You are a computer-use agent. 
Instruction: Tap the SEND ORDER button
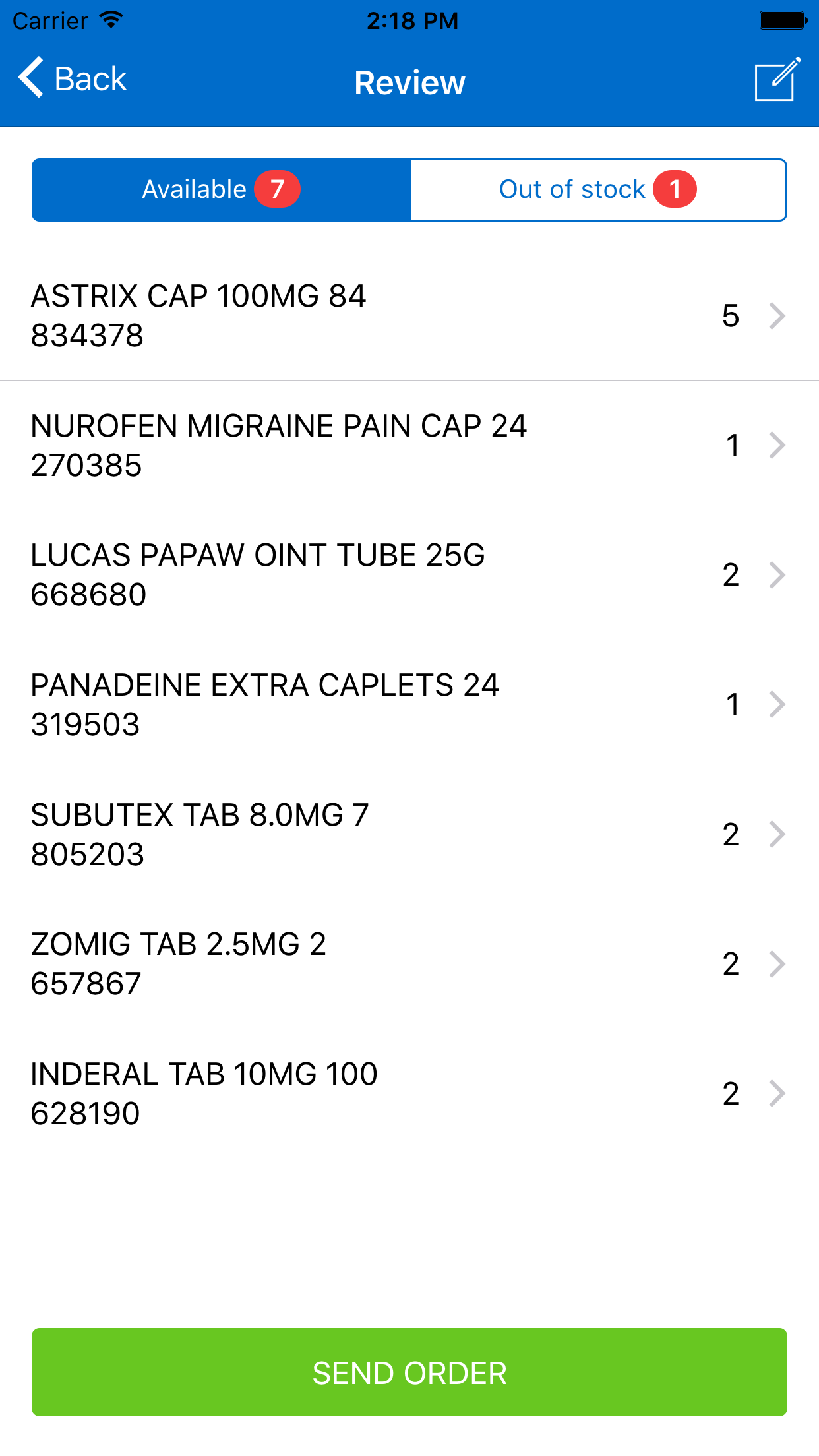(409, 1372)
